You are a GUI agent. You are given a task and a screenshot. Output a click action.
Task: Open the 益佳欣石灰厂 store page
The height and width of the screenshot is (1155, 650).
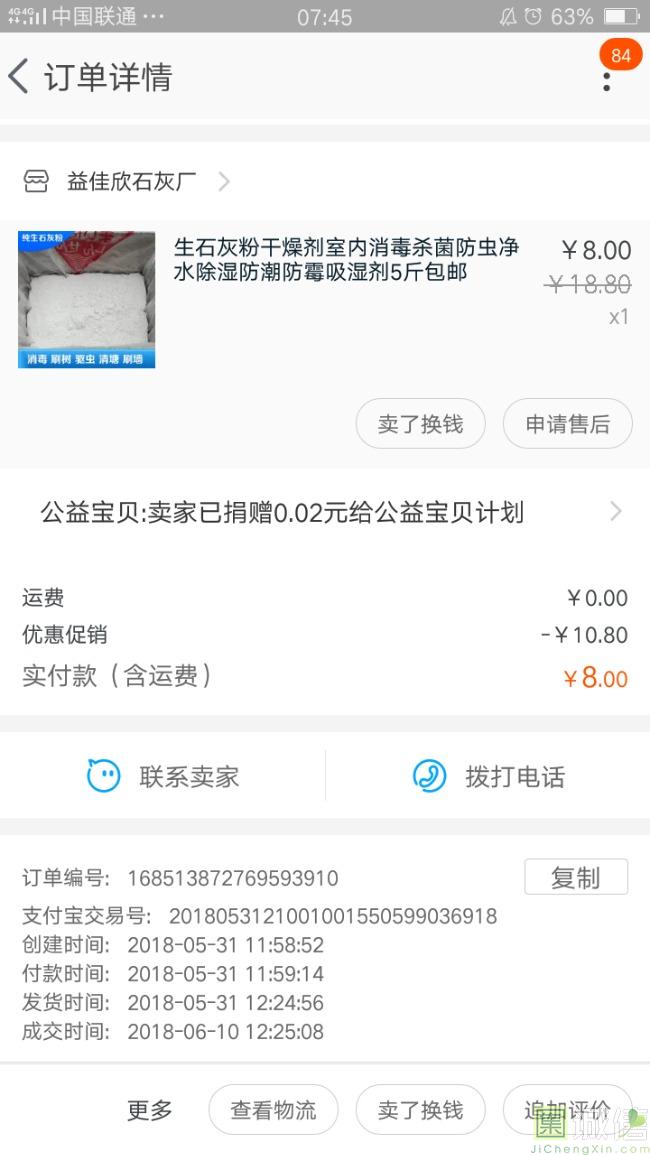130,182
